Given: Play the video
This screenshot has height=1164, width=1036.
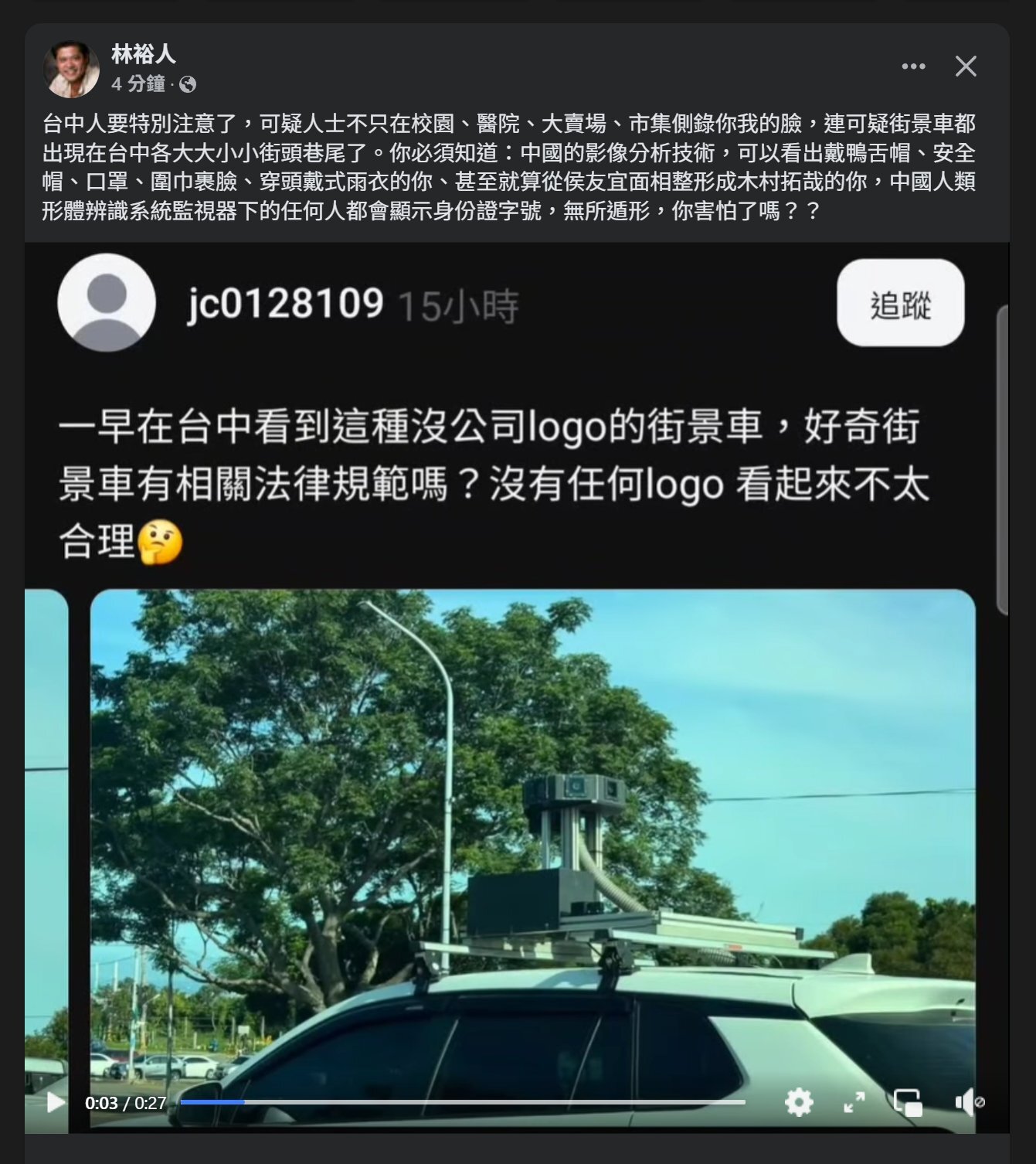Looking at the screenshot, I should click(56, 1102).
